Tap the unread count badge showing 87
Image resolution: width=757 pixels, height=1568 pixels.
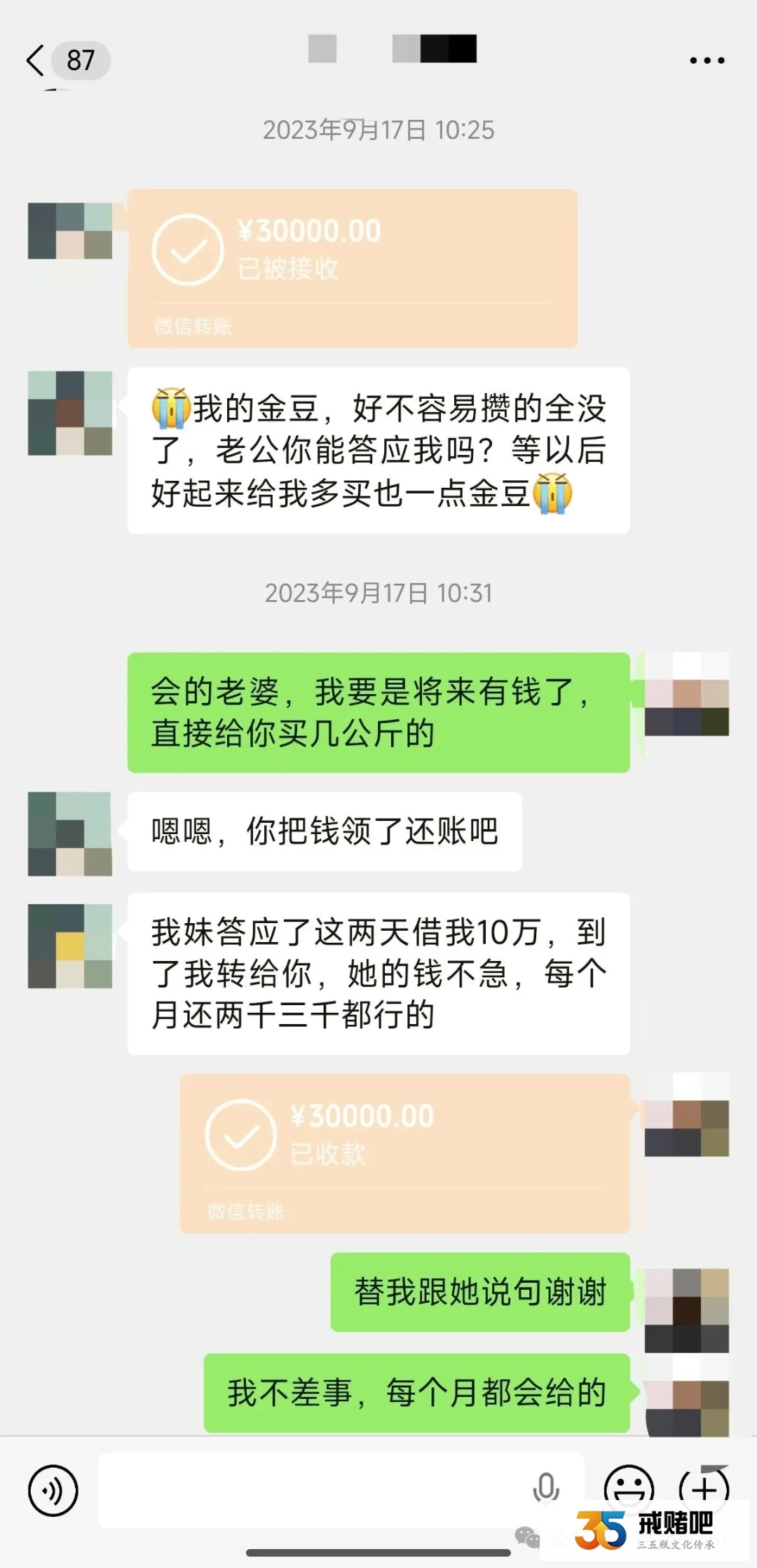tap(81, 60)
